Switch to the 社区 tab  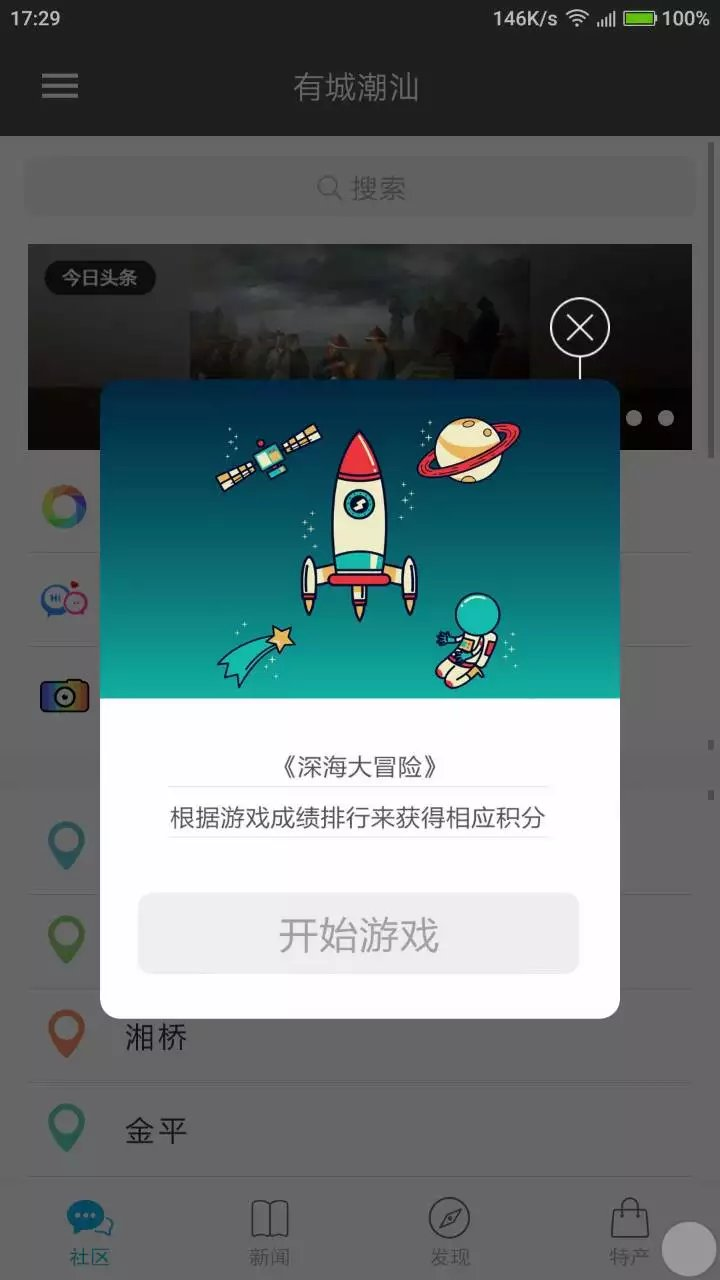90,1232
